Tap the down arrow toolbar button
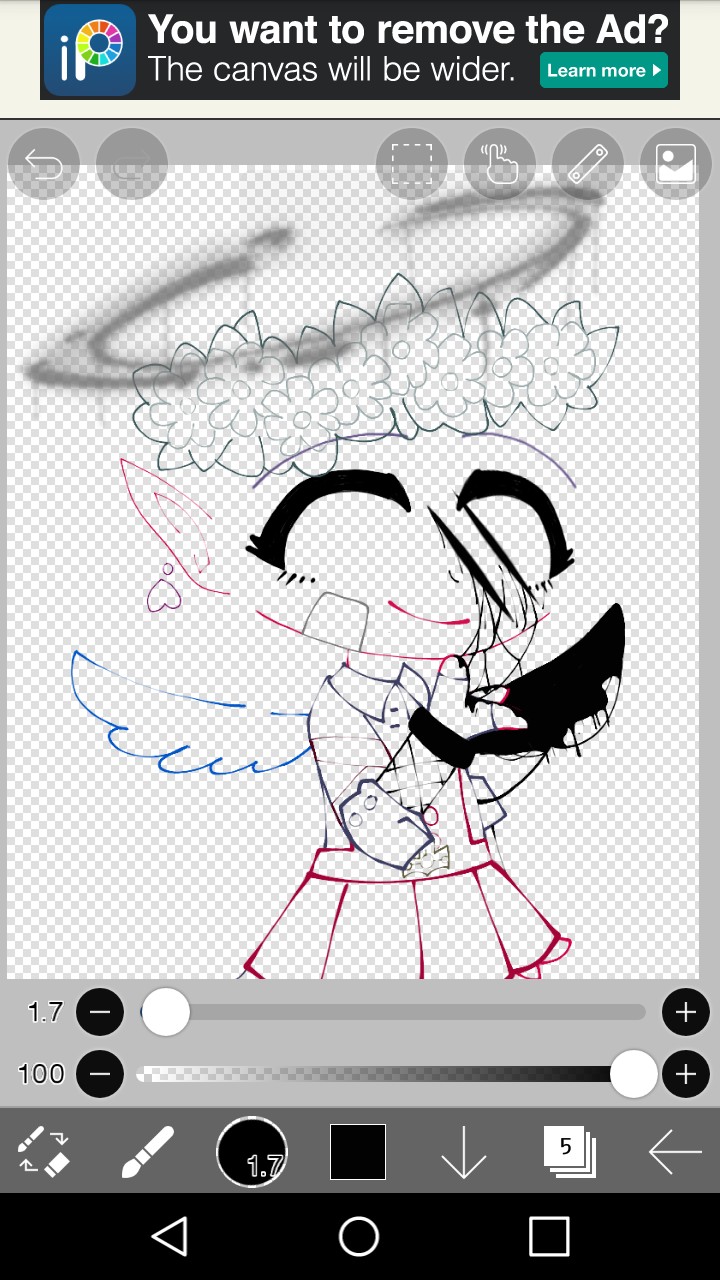Image resolution: width=720 pixels, height=1280 pixels. 463,1151
